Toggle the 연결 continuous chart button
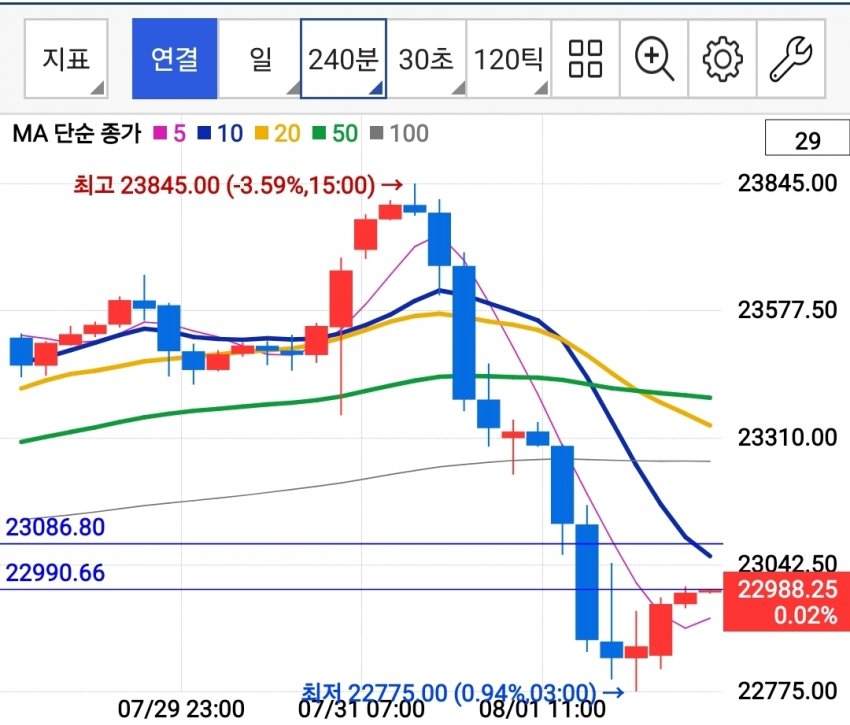This screenshot has width=850, height=725. click(174, 59)
